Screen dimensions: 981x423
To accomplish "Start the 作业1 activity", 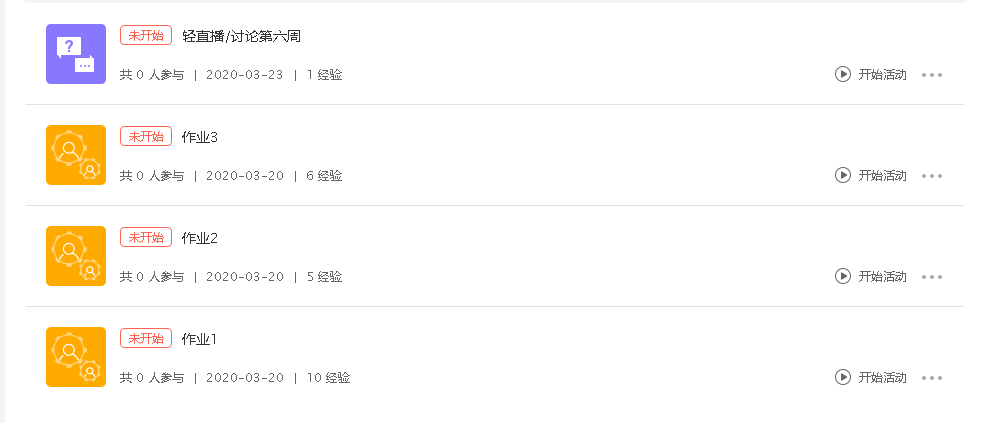I will point(871,377).
